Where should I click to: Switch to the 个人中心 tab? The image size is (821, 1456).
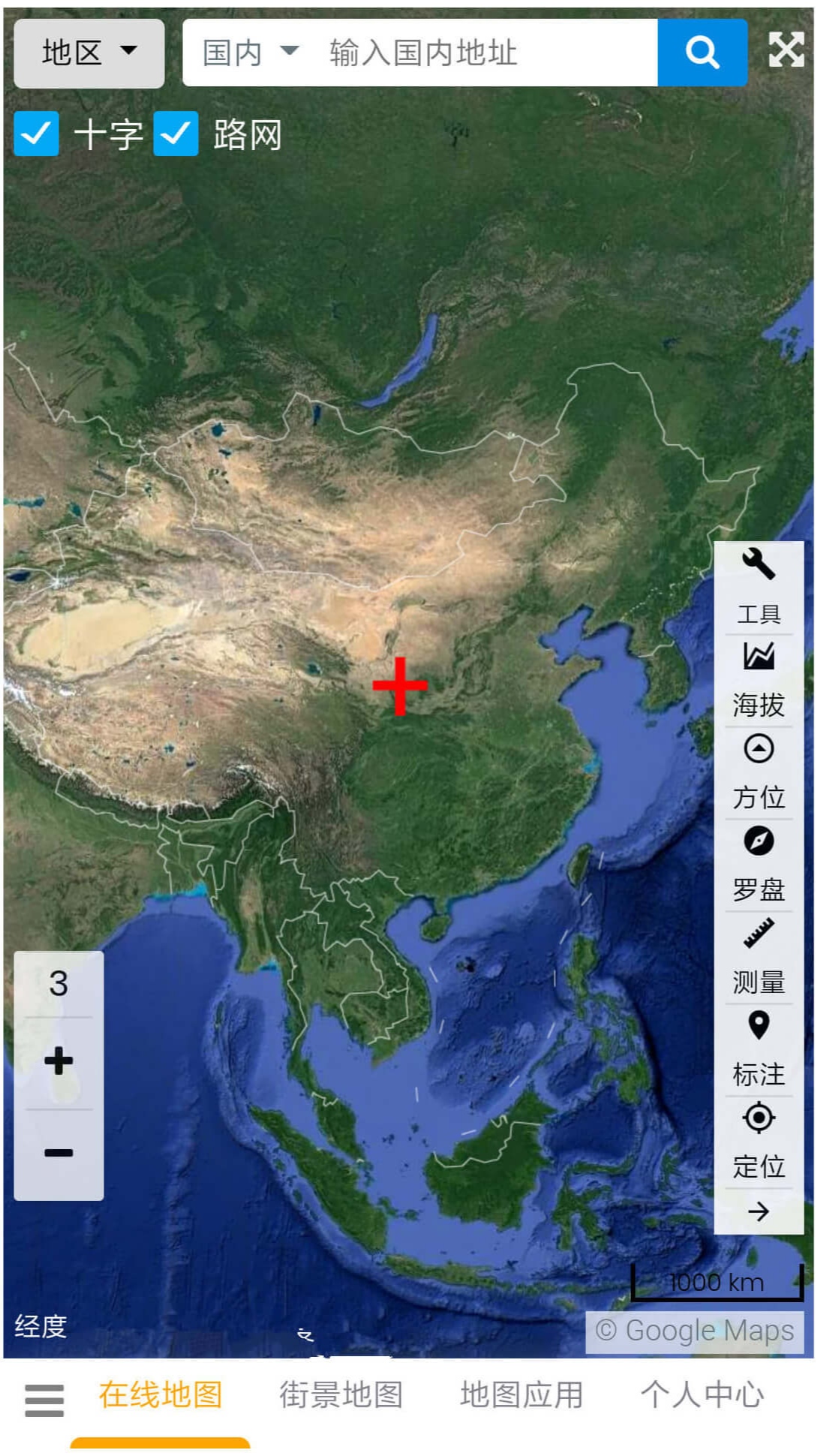702,1394
